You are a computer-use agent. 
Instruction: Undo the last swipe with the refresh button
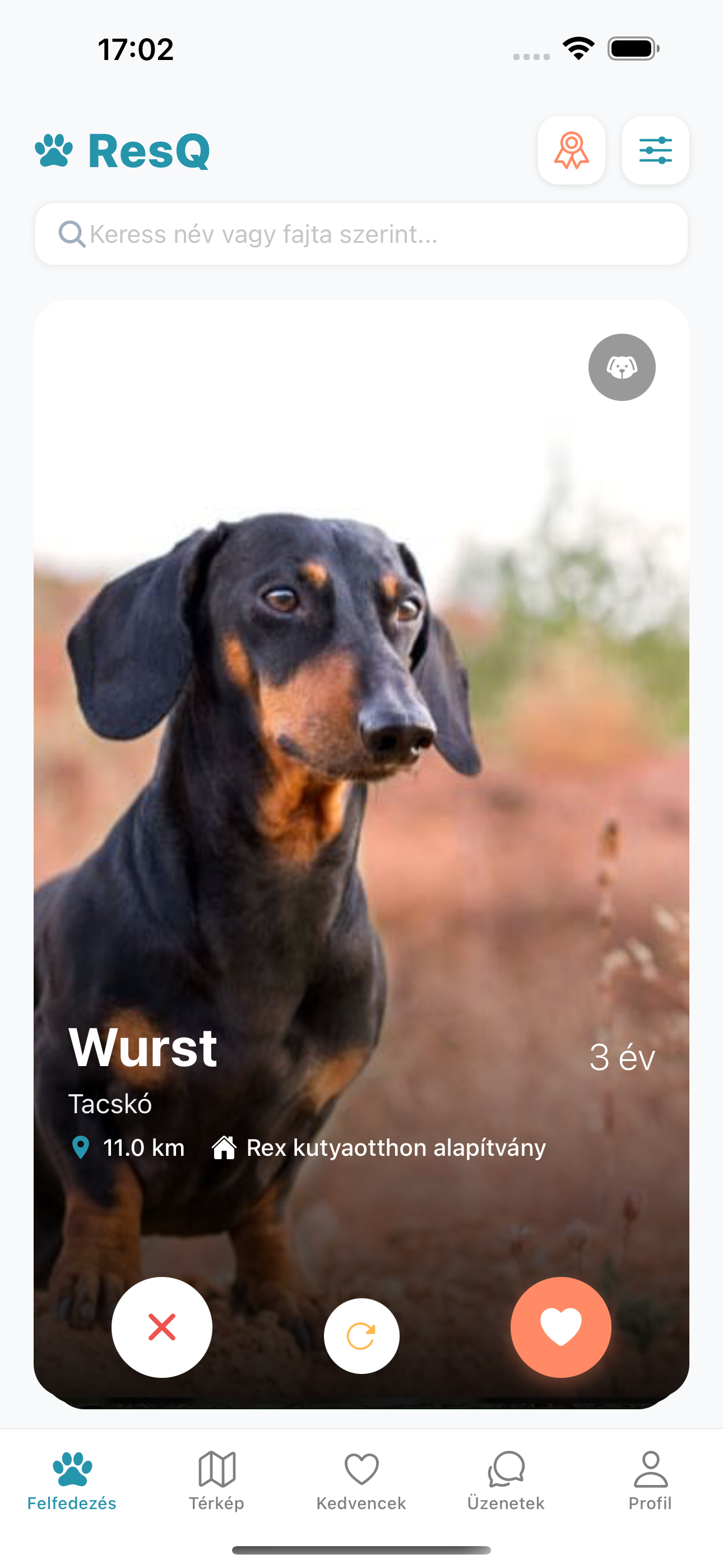pos(361,1336)
